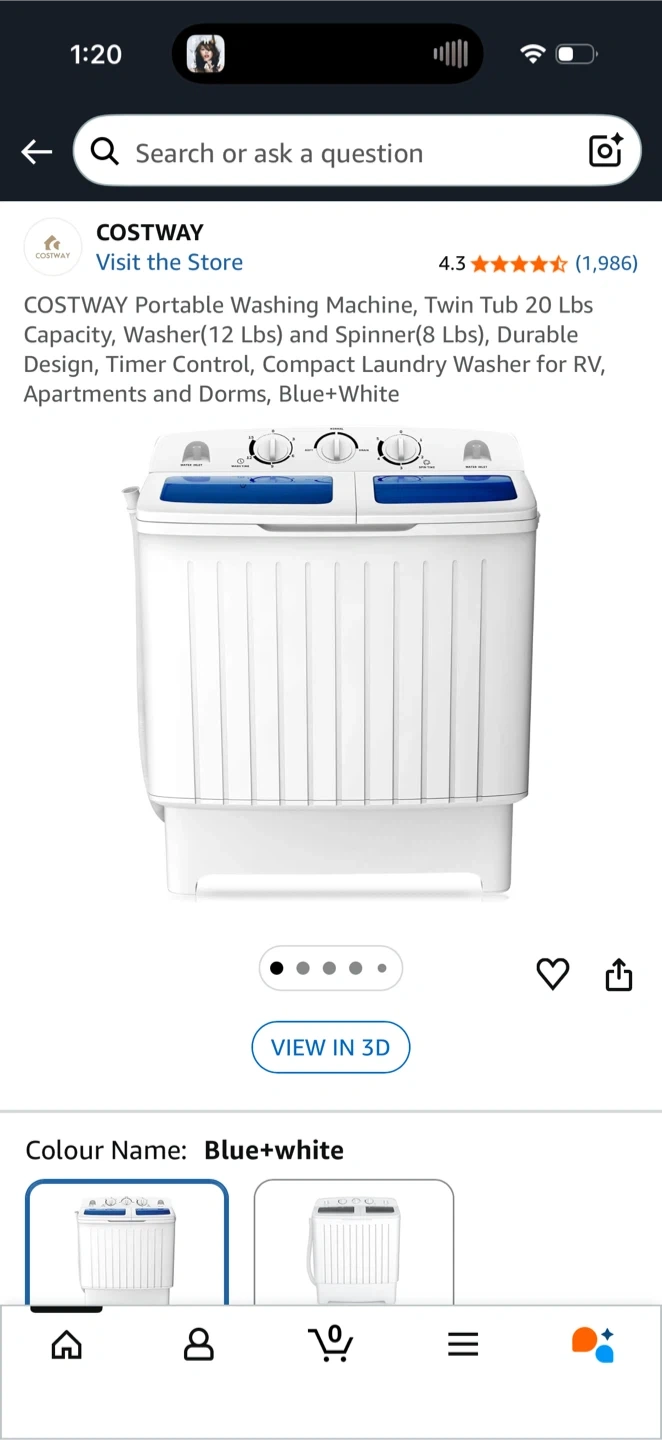Tap the image carousel page indicator
662x1440 pixels.
[x=330, y=968]
